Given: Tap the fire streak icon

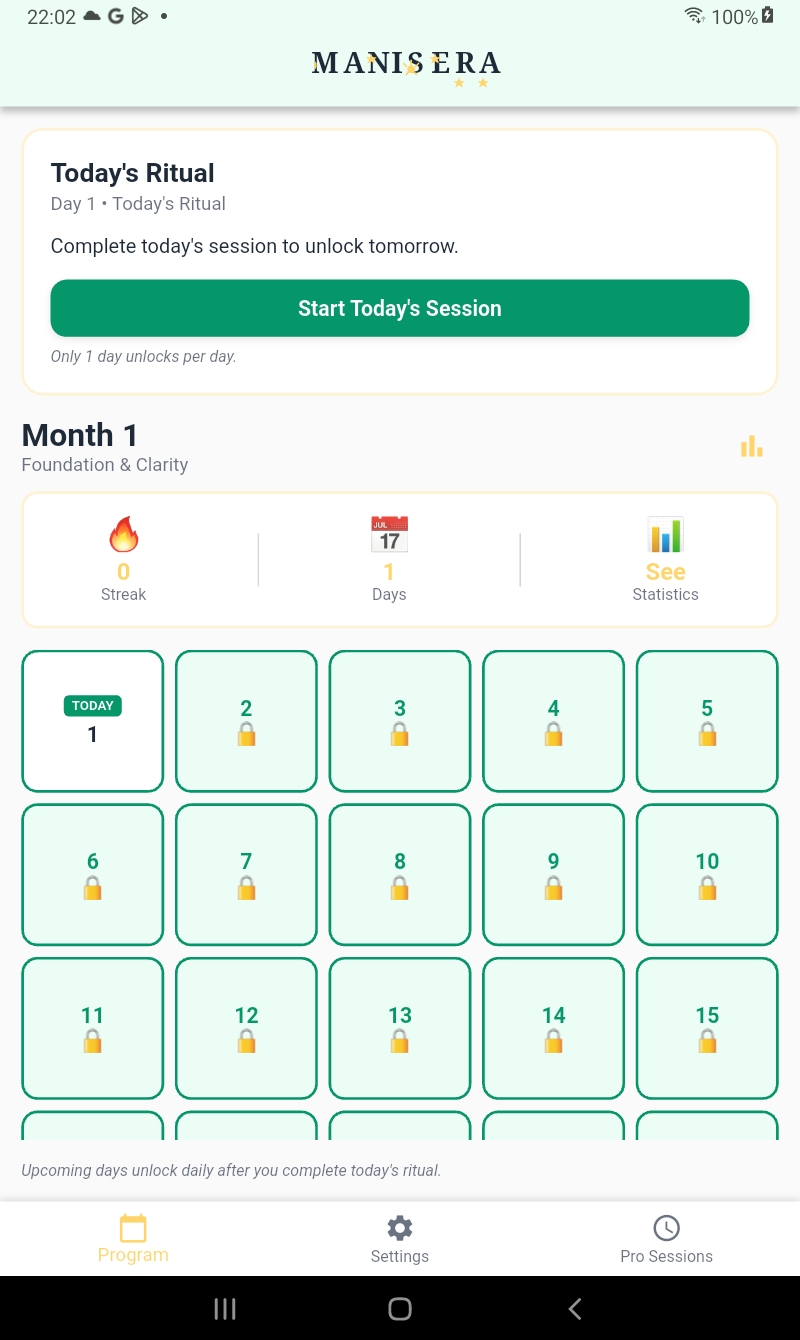Looking at the screenshot, I should (x=123, y=533).
